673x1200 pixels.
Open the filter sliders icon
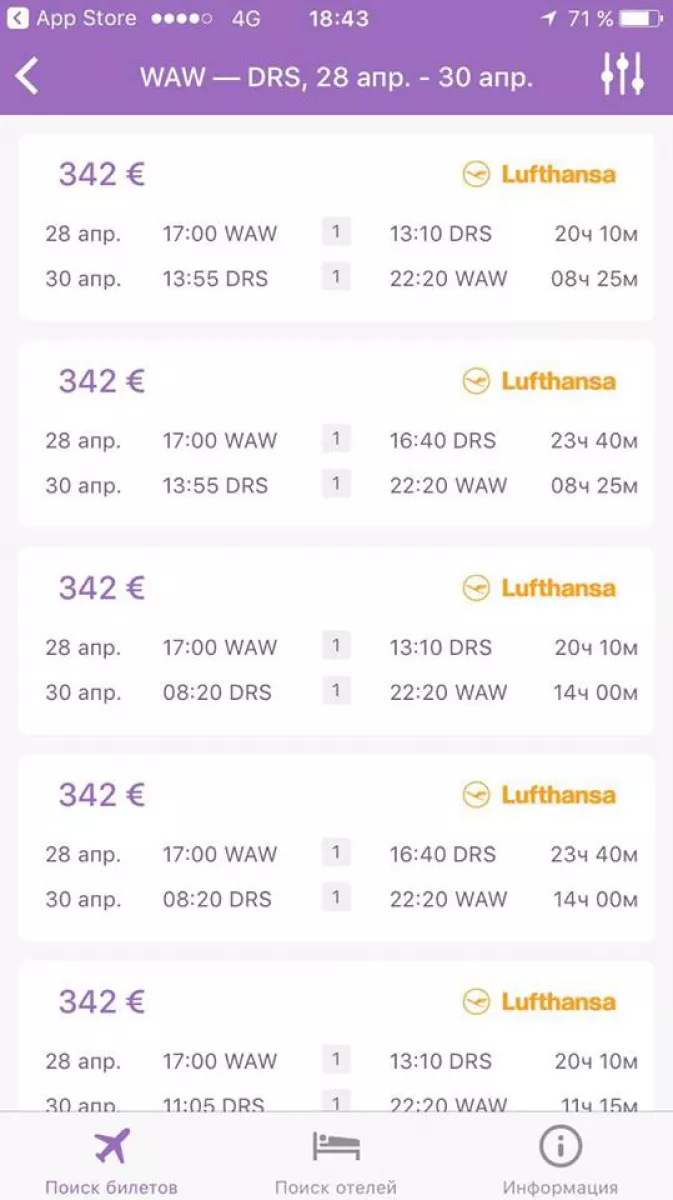pyautogui.click(x=621, y=75)
